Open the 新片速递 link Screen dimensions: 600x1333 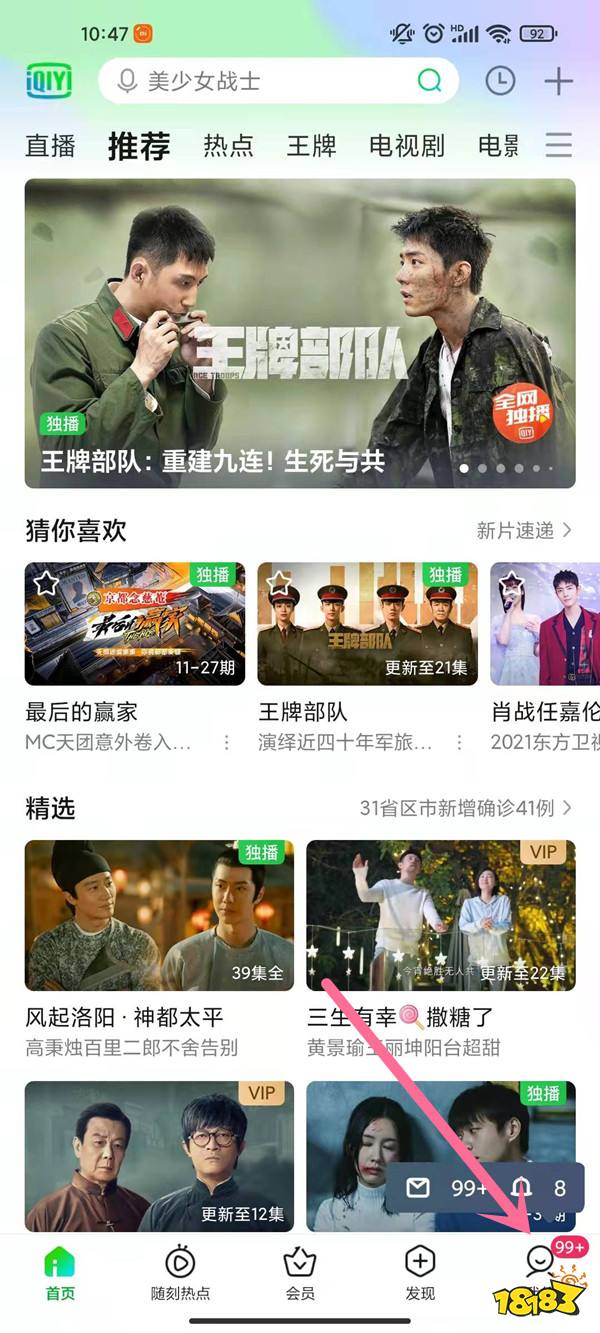click(x=523, y=530)
